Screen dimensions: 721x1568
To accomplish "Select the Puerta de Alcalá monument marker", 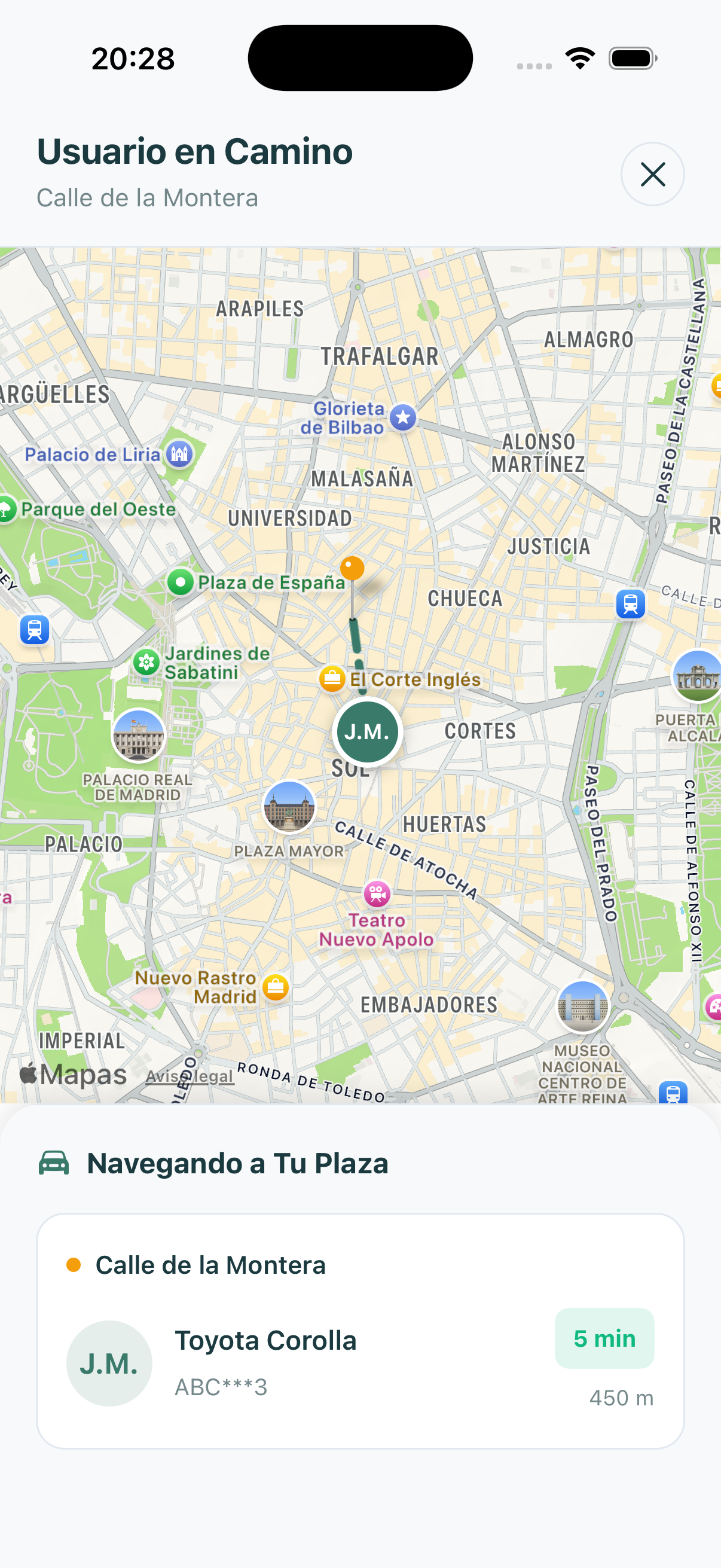I will [x=695, y=676].
